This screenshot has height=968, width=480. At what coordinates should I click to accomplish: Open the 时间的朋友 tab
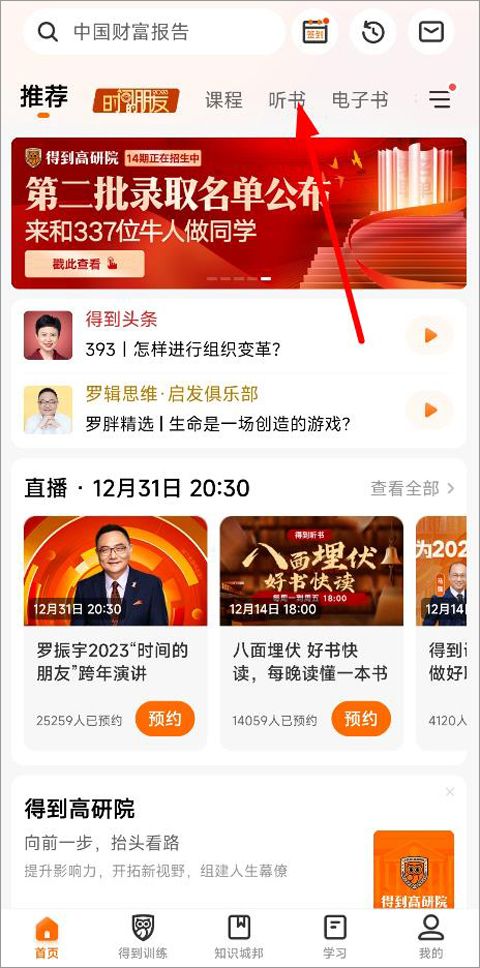pos(136,101)
